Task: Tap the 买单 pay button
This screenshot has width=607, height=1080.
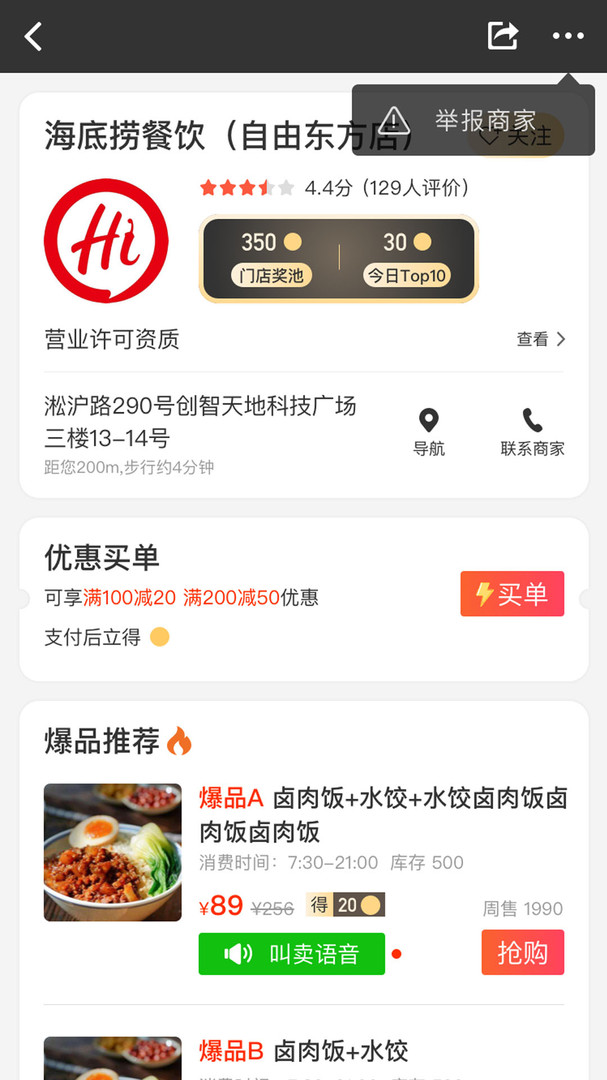Action: pos(512,594)
